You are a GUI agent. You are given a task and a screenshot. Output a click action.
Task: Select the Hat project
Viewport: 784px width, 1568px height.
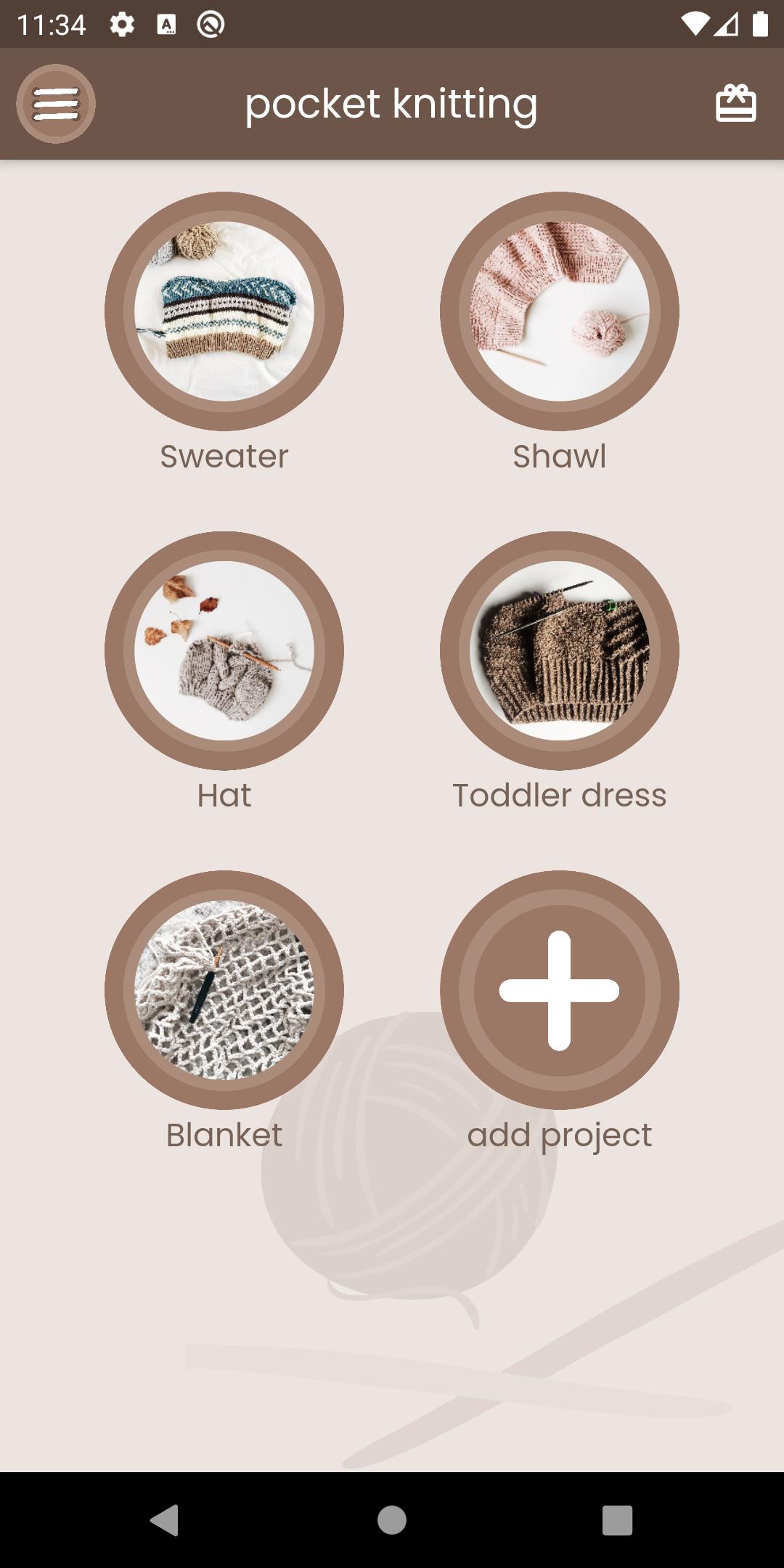(x=224, y=650)
